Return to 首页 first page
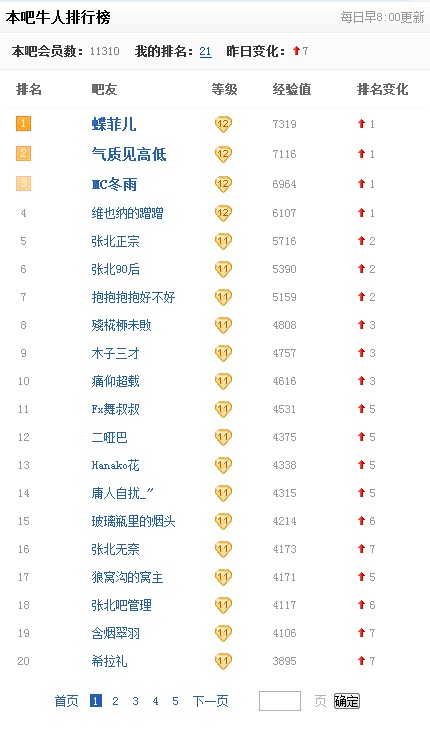Viewport: 430px width, 732px height. click(x=66, y=701)
